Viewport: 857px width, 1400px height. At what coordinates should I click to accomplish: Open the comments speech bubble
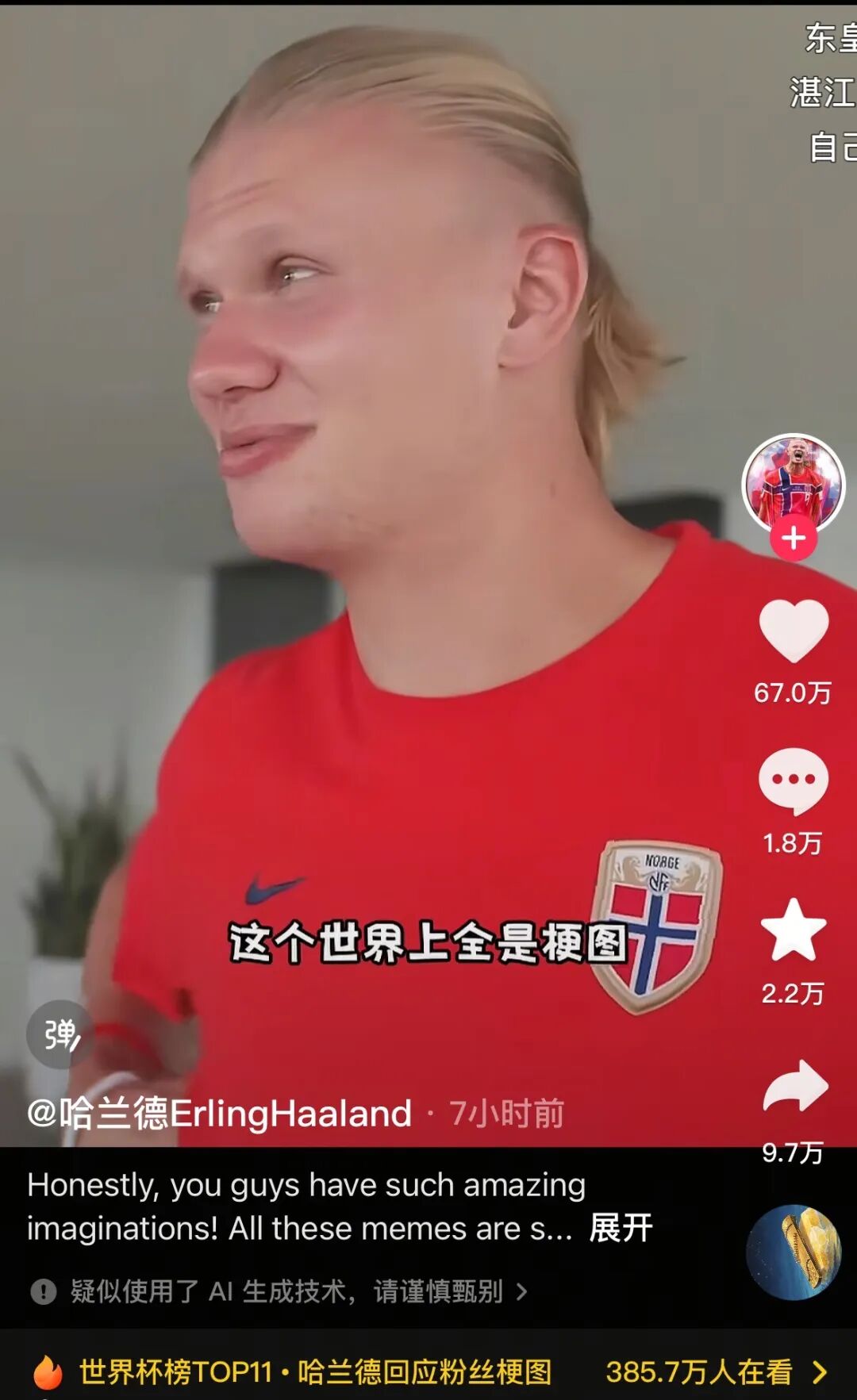(794, 781)
